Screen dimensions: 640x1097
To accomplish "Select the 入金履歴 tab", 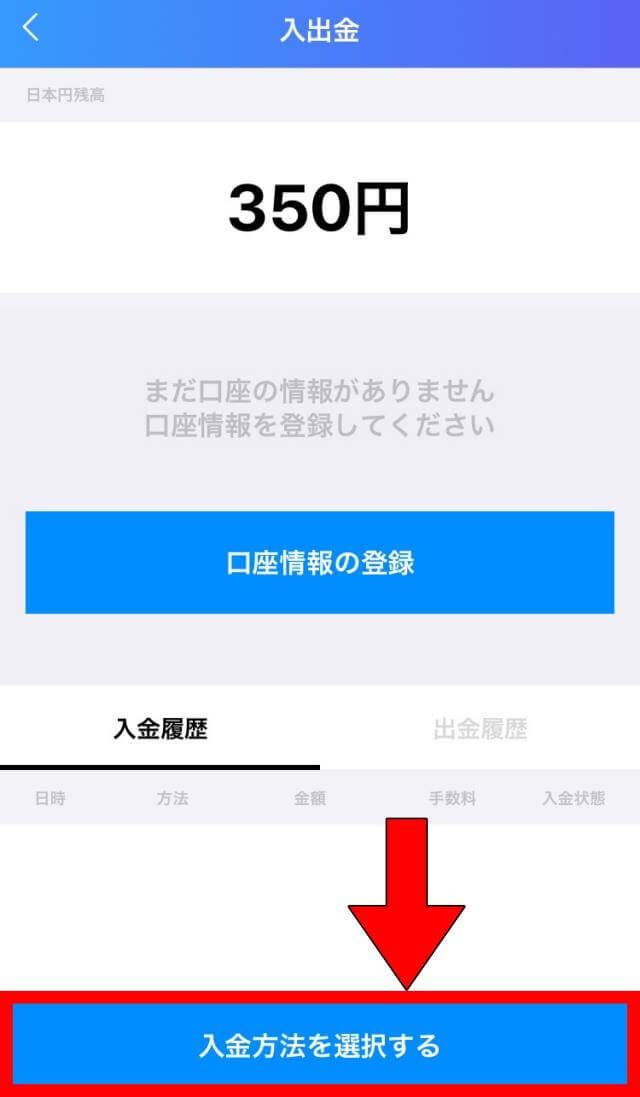I will (160, 729).
